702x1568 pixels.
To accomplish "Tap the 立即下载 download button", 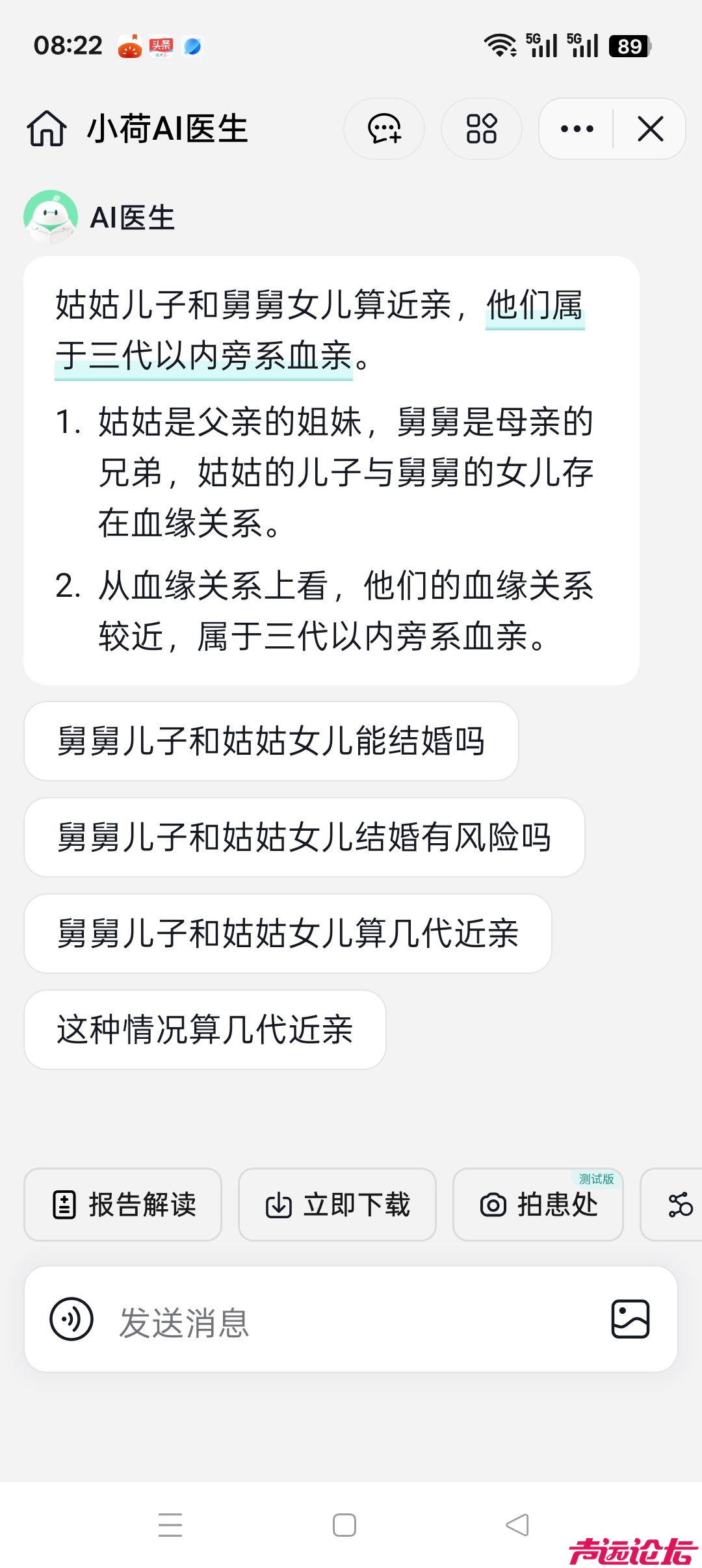I will [337, 1205].
